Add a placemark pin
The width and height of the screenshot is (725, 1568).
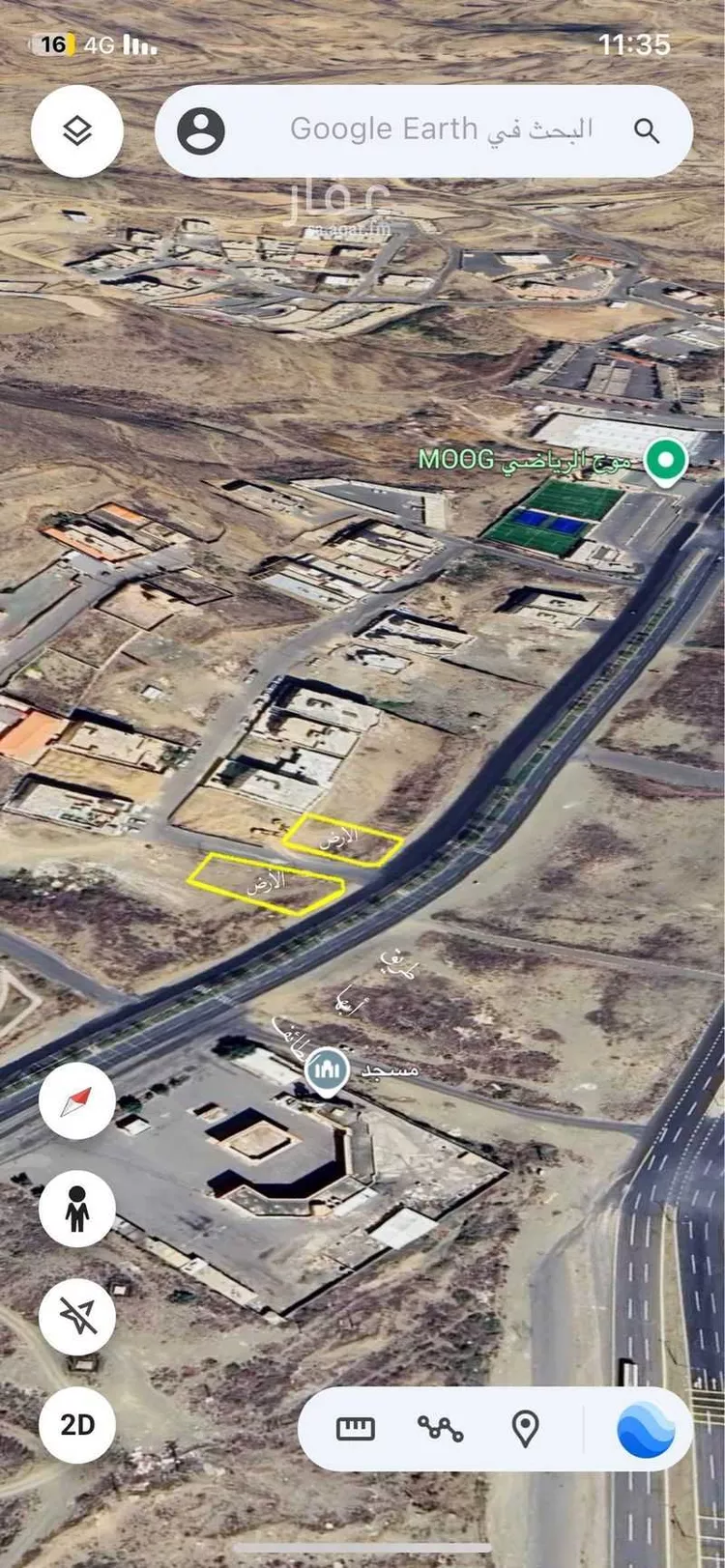[525, 1428]
